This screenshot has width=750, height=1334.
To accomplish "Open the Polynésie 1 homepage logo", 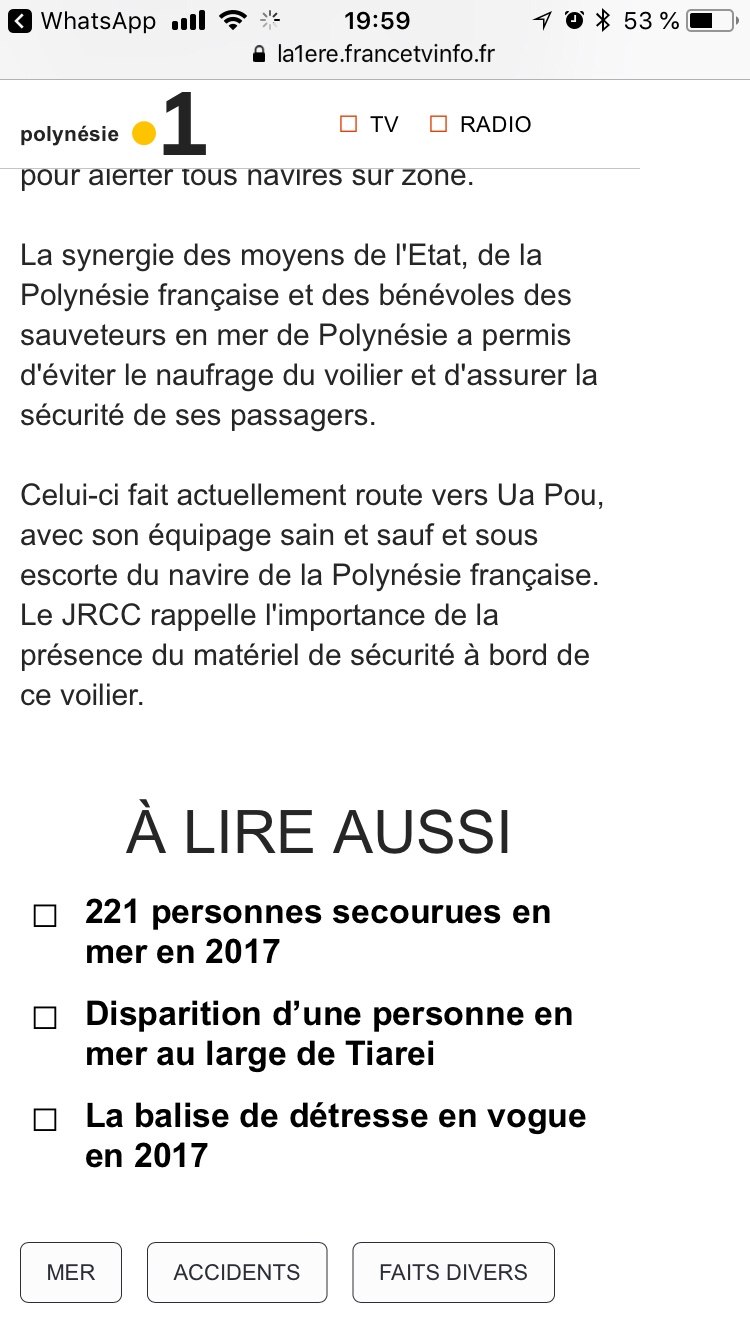I will 113,127.
